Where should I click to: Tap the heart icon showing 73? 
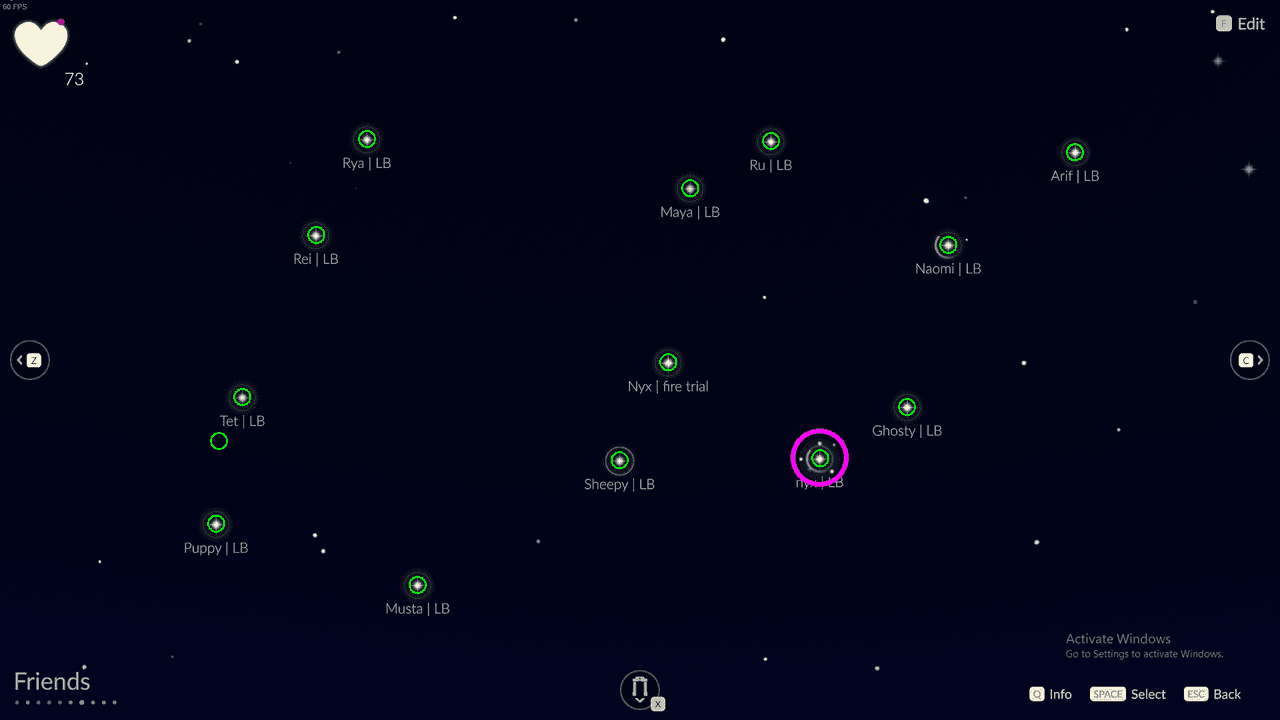point(41,44)
